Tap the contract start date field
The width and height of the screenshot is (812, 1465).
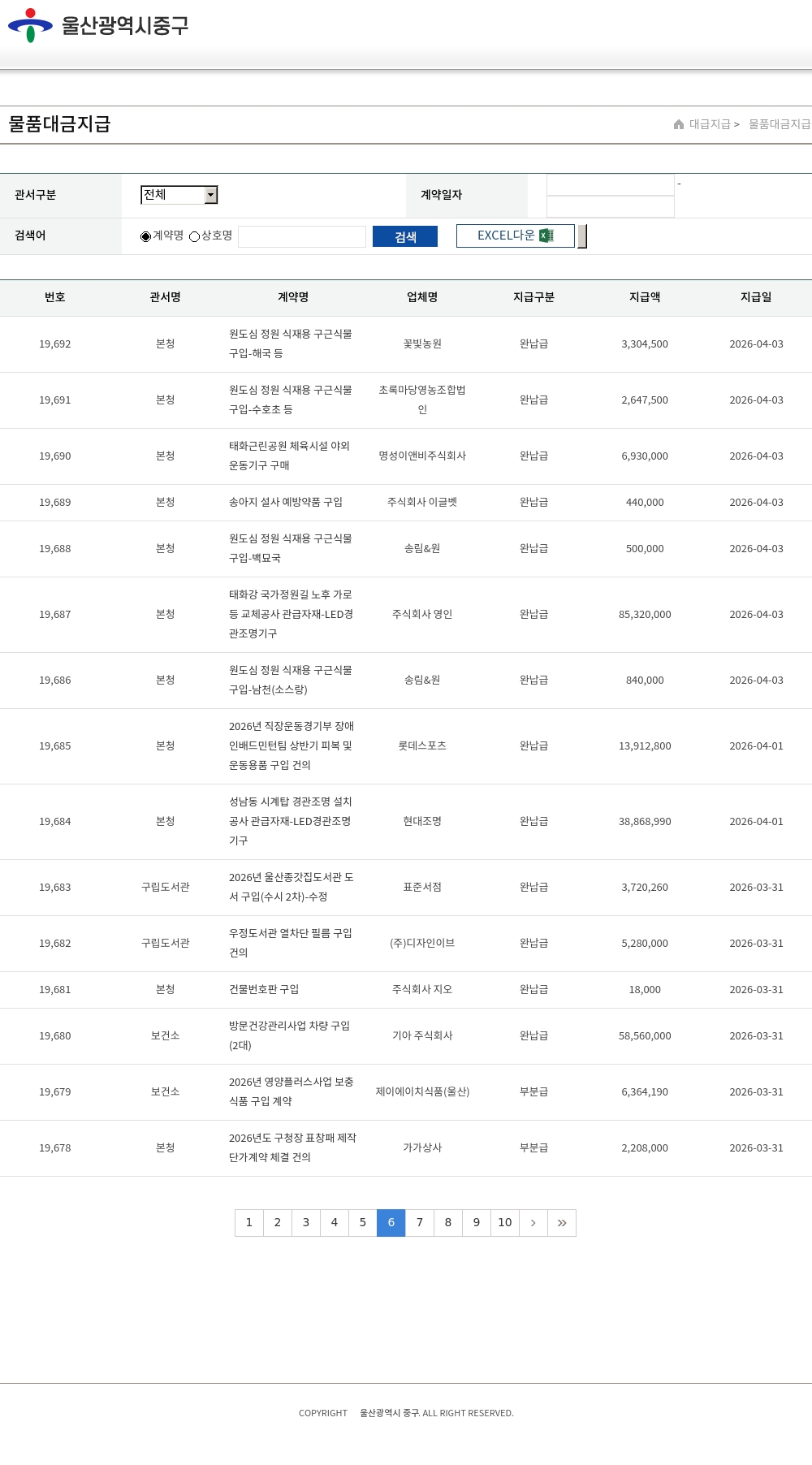(x=611, y=185)
